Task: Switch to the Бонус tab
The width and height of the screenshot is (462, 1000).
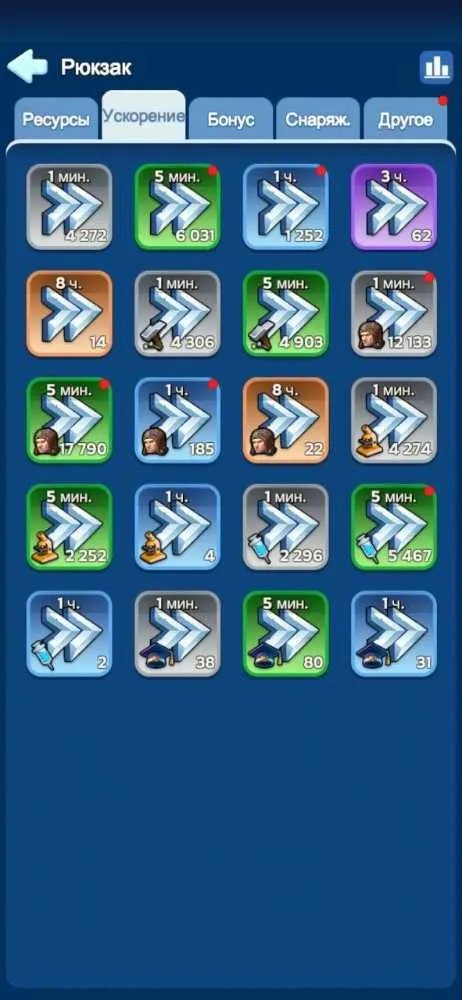Action: (x=230, y=119)
